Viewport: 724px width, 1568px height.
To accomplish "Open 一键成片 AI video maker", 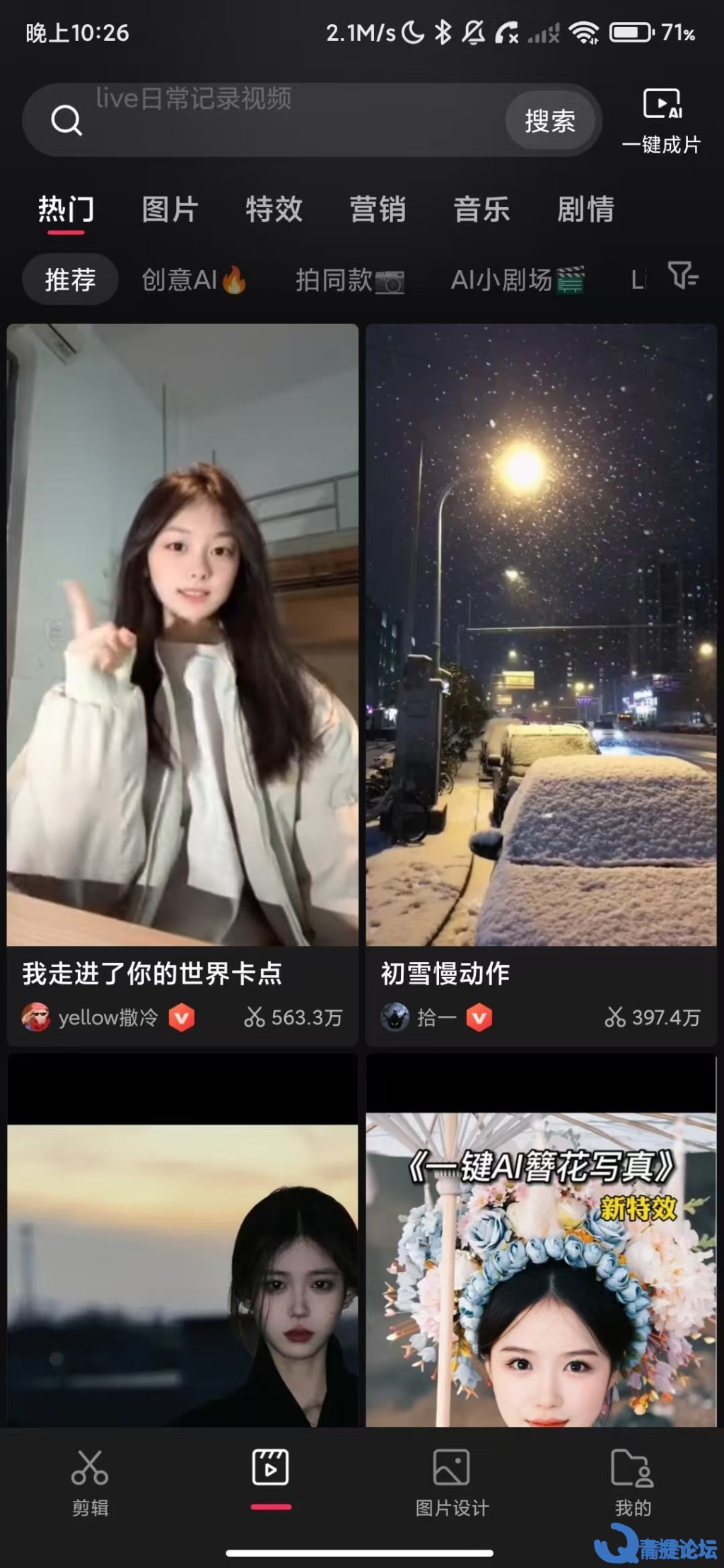I will tap(662, 122).
